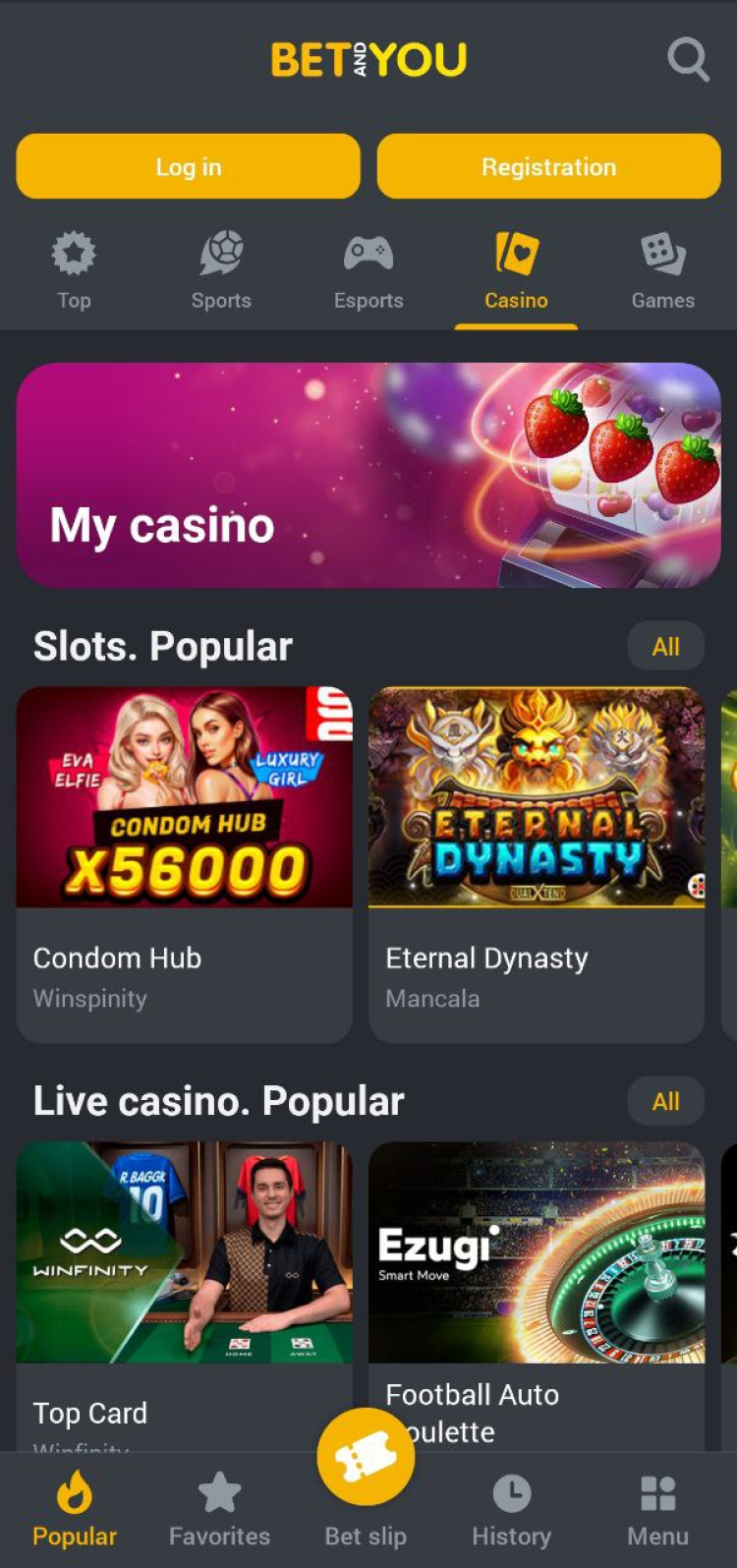Open the My casino banner

368,475
